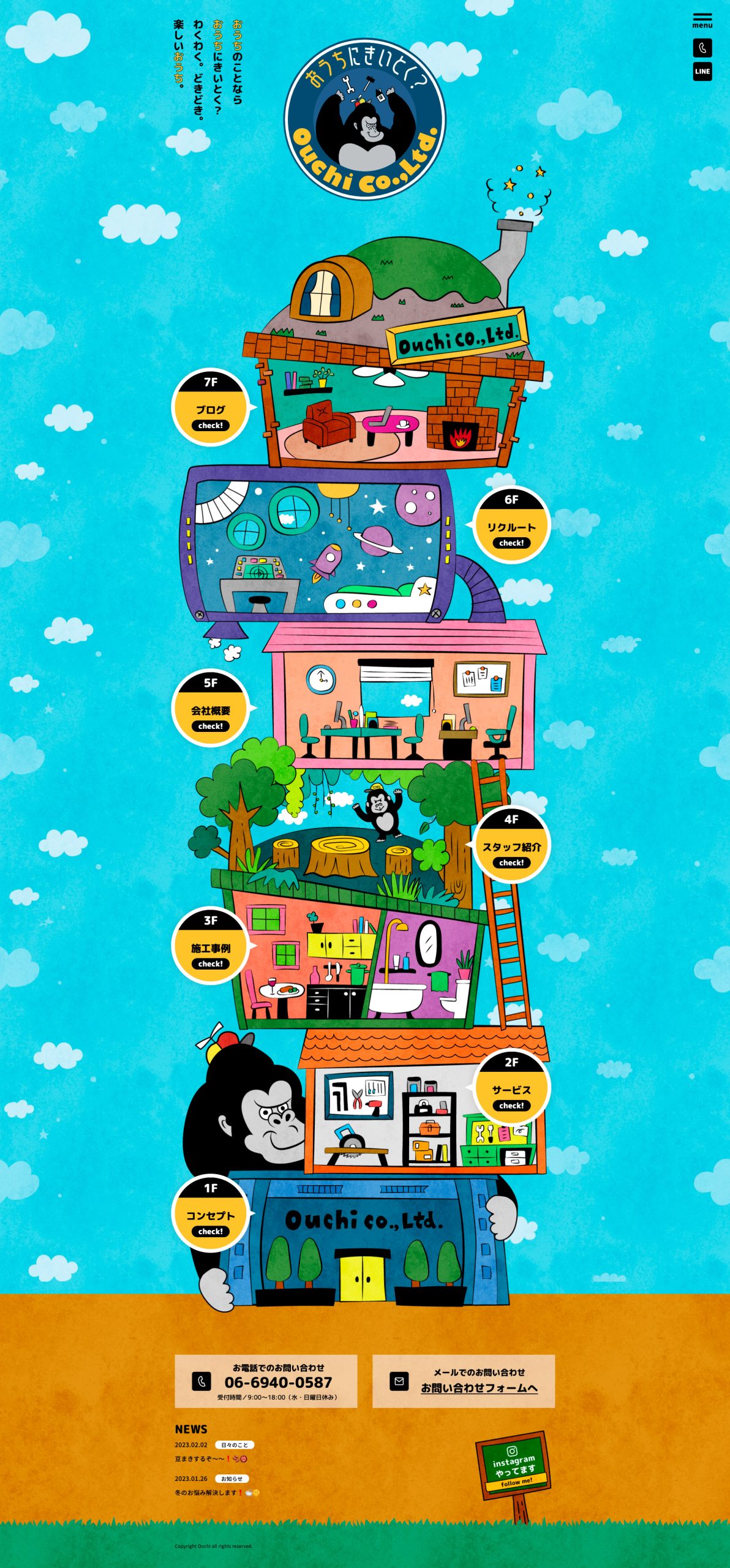Follow on the instagram signboard
This screenshot has height=1568, width=730.
pos(513,1466)
